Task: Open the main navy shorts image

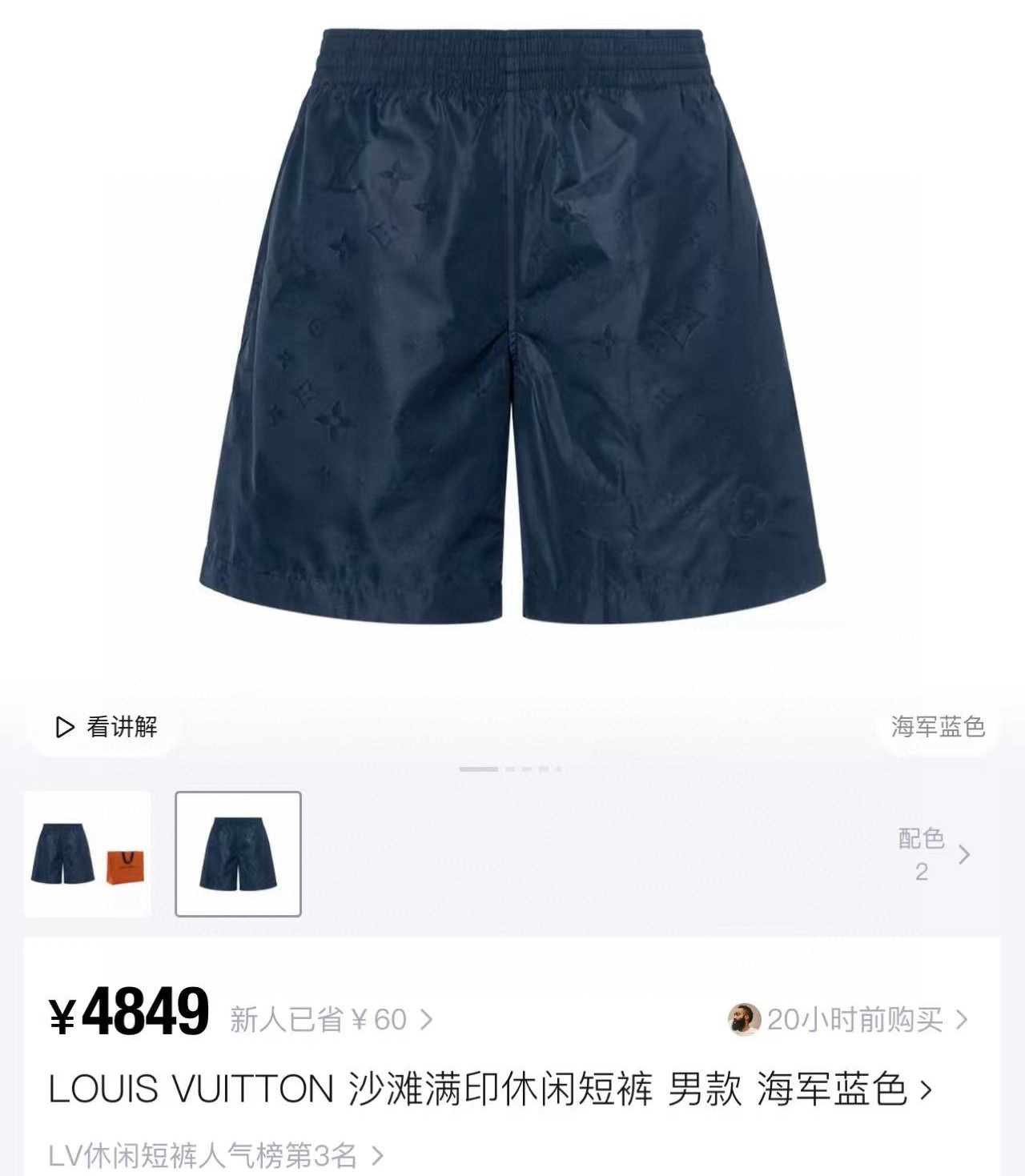Action: tap(512, 328)
